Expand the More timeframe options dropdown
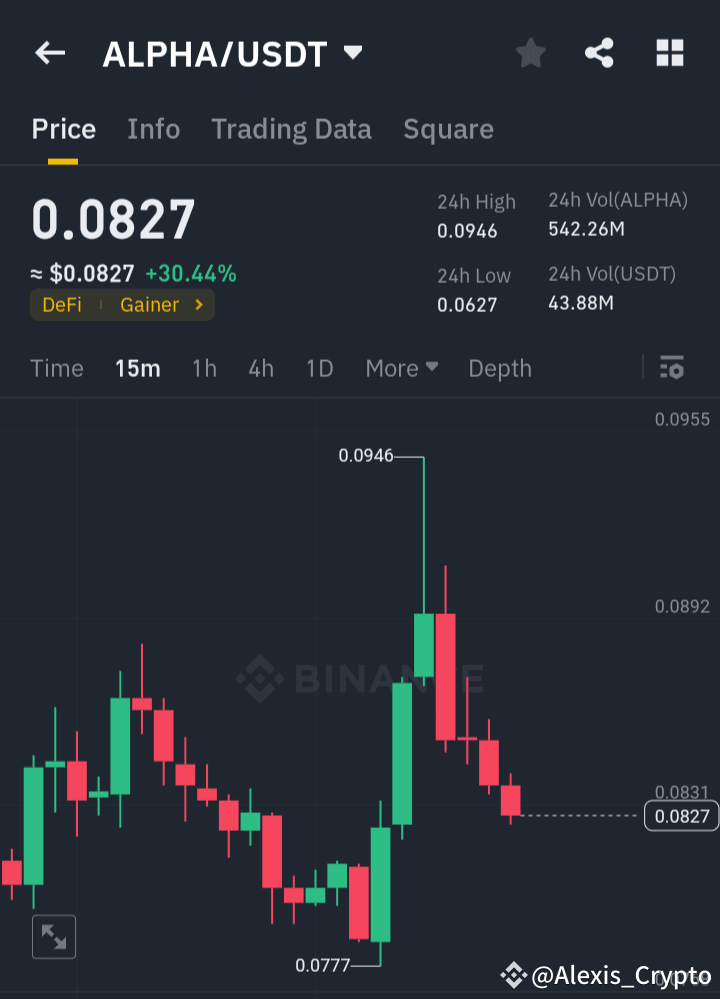720x999 pixels. (400, 368)
